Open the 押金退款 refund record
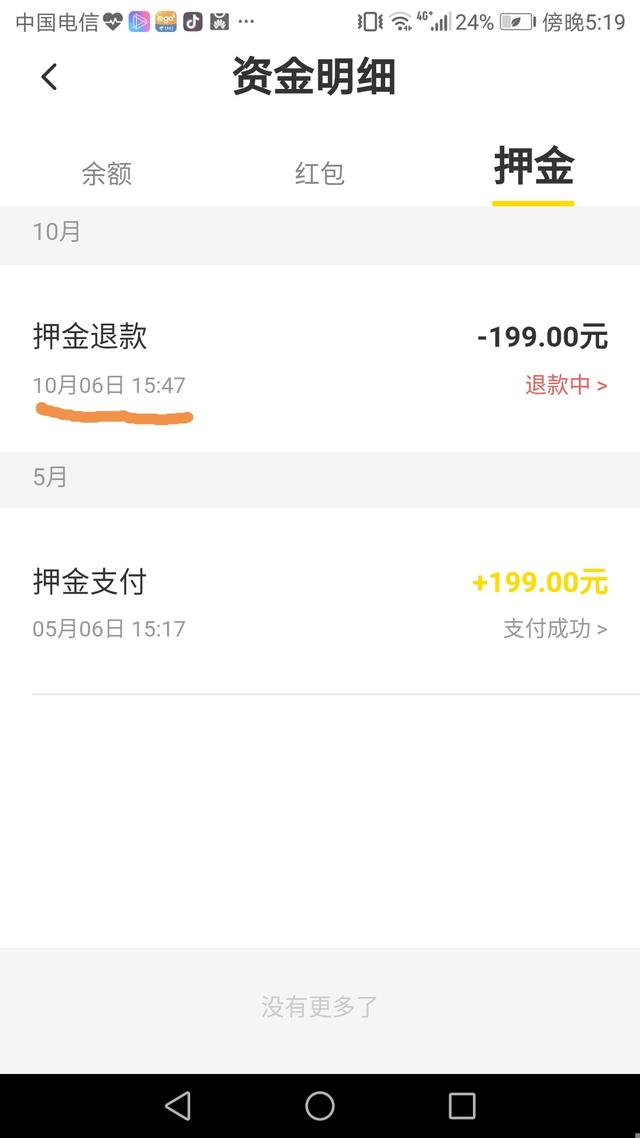640x1138 pixels. click(x=320, y=358)
